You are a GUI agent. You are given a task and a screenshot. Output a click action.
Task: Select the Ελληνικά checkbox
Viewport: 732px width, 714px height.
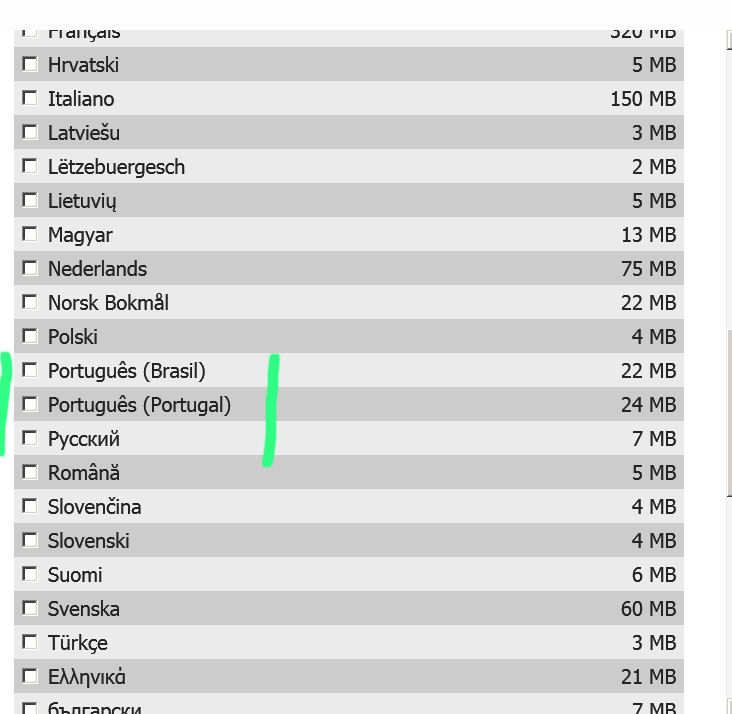(x=30, y=676)
